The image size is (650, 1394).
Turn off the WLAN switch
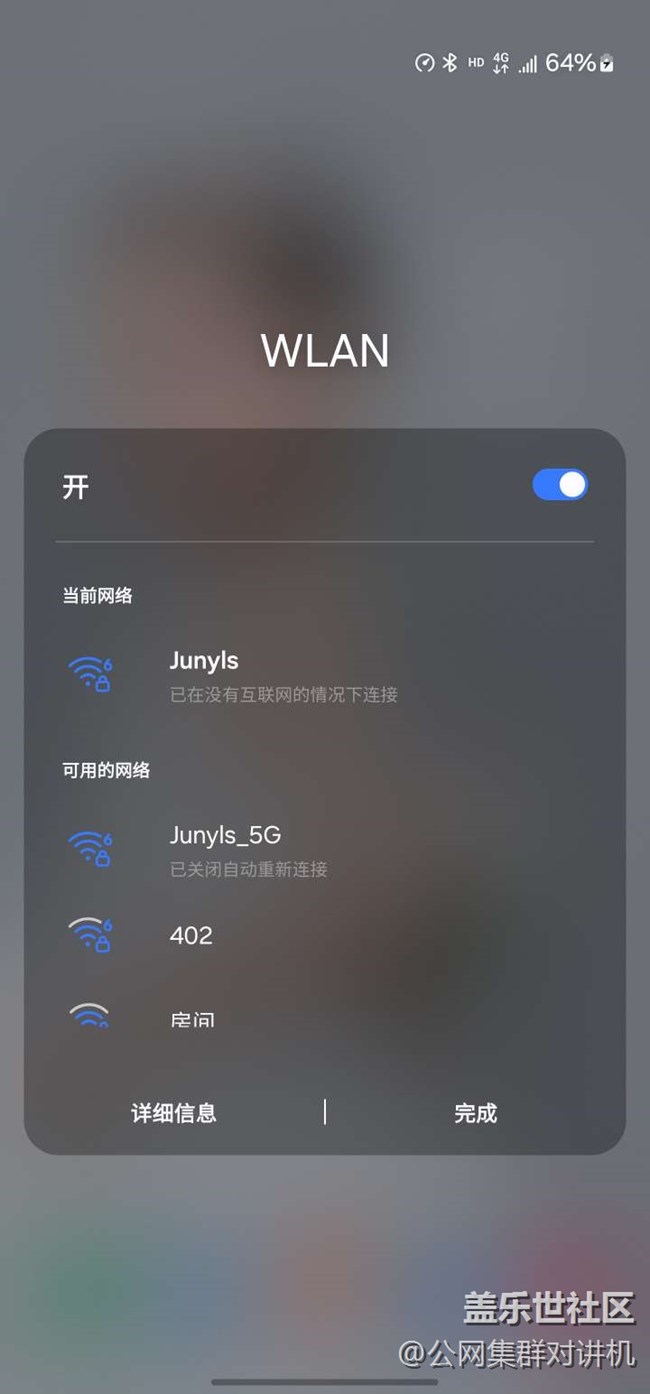560,485
